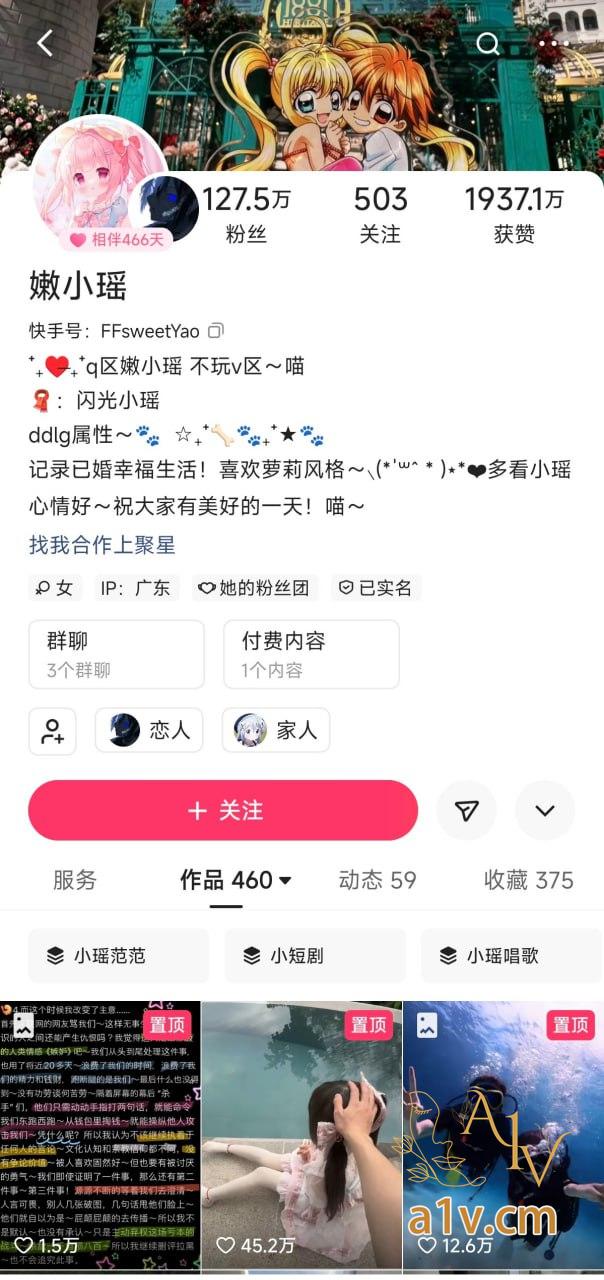This screenshot has height=1280, width=604.
Task: Open the three-dot overflow menu
Action: tap(552, 43)
